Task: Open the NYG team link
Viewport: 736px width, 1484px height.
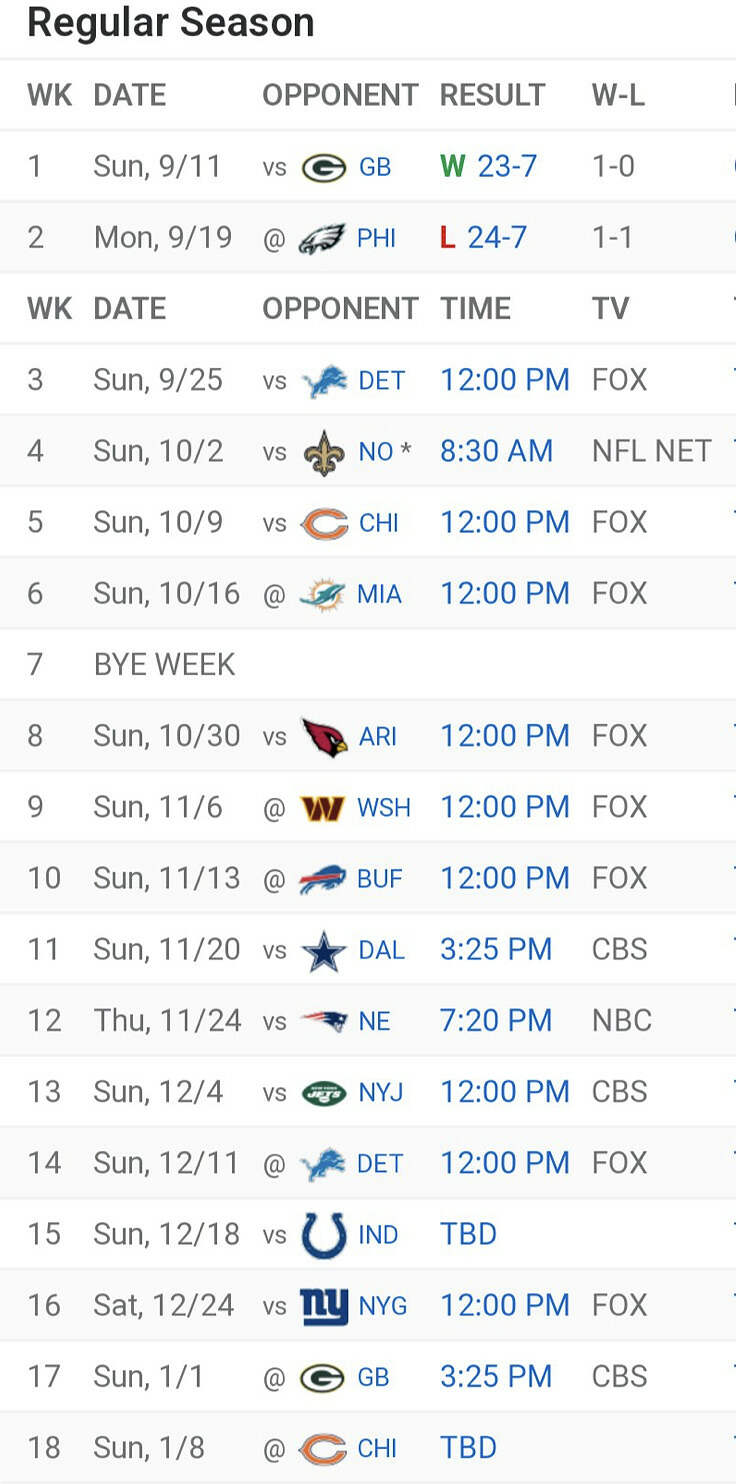Action: [x=382, y=1306]
